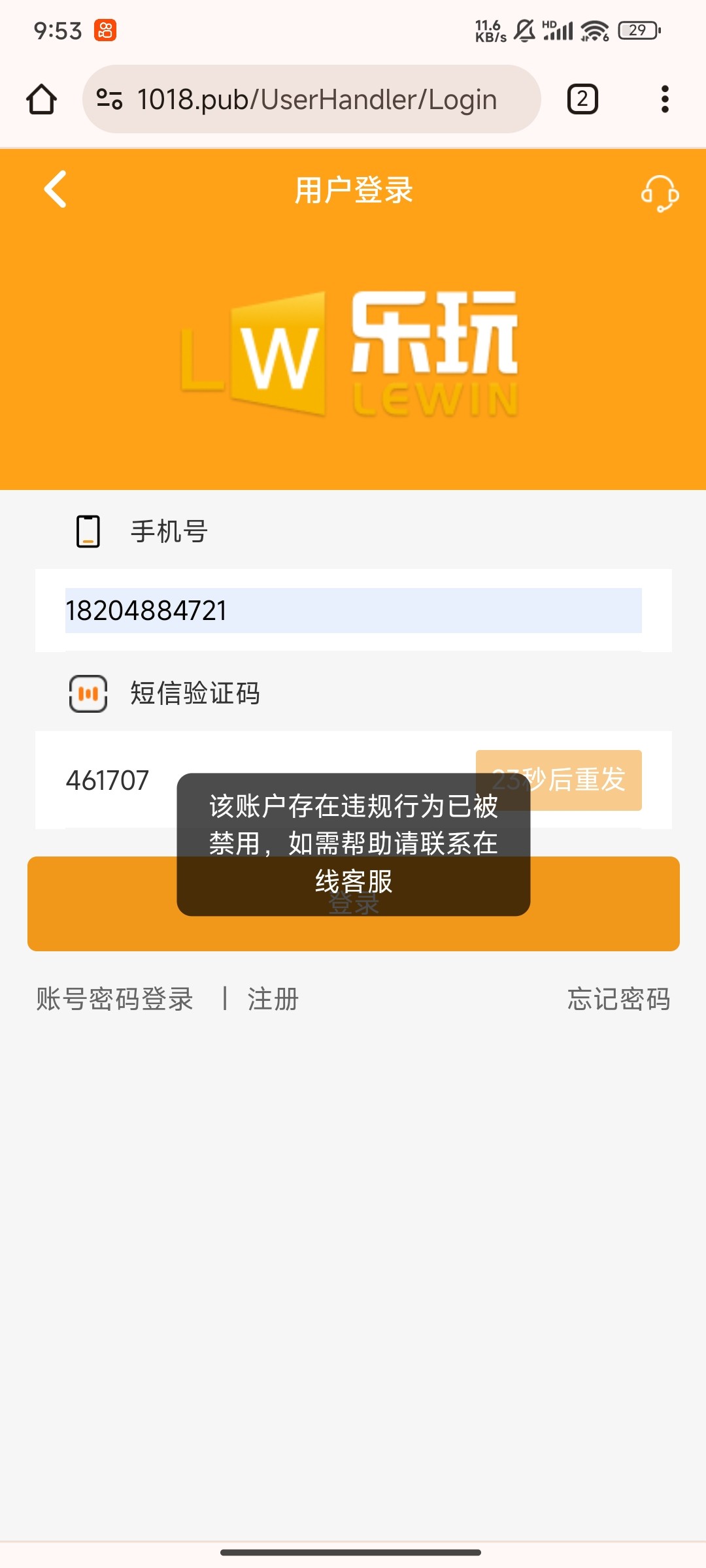Viewport: 706px width, 1568px height.
Task: Tap the phone icon beside 手机号 label
Action: 87,531
